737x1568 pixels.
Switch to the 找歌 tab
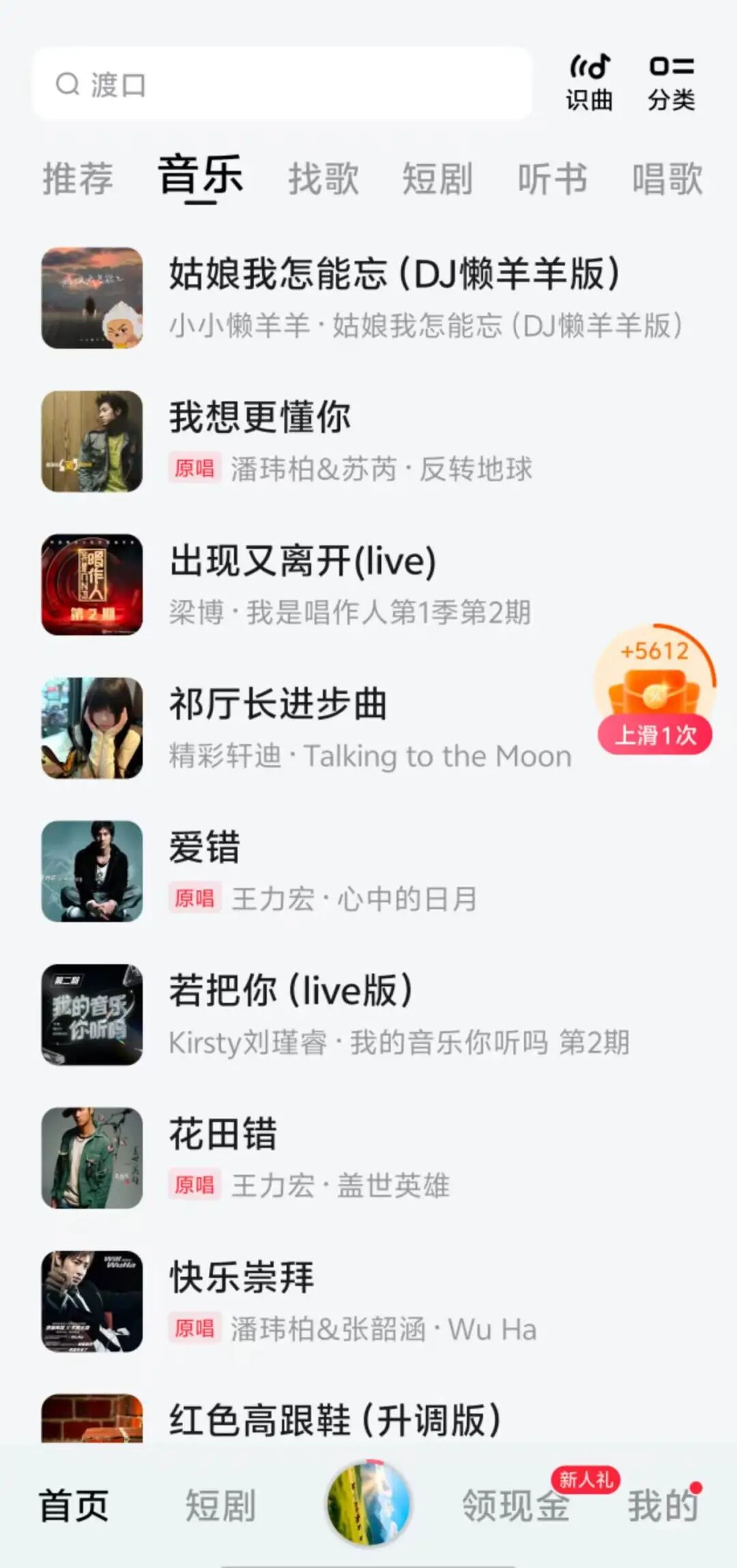point(323,179)
